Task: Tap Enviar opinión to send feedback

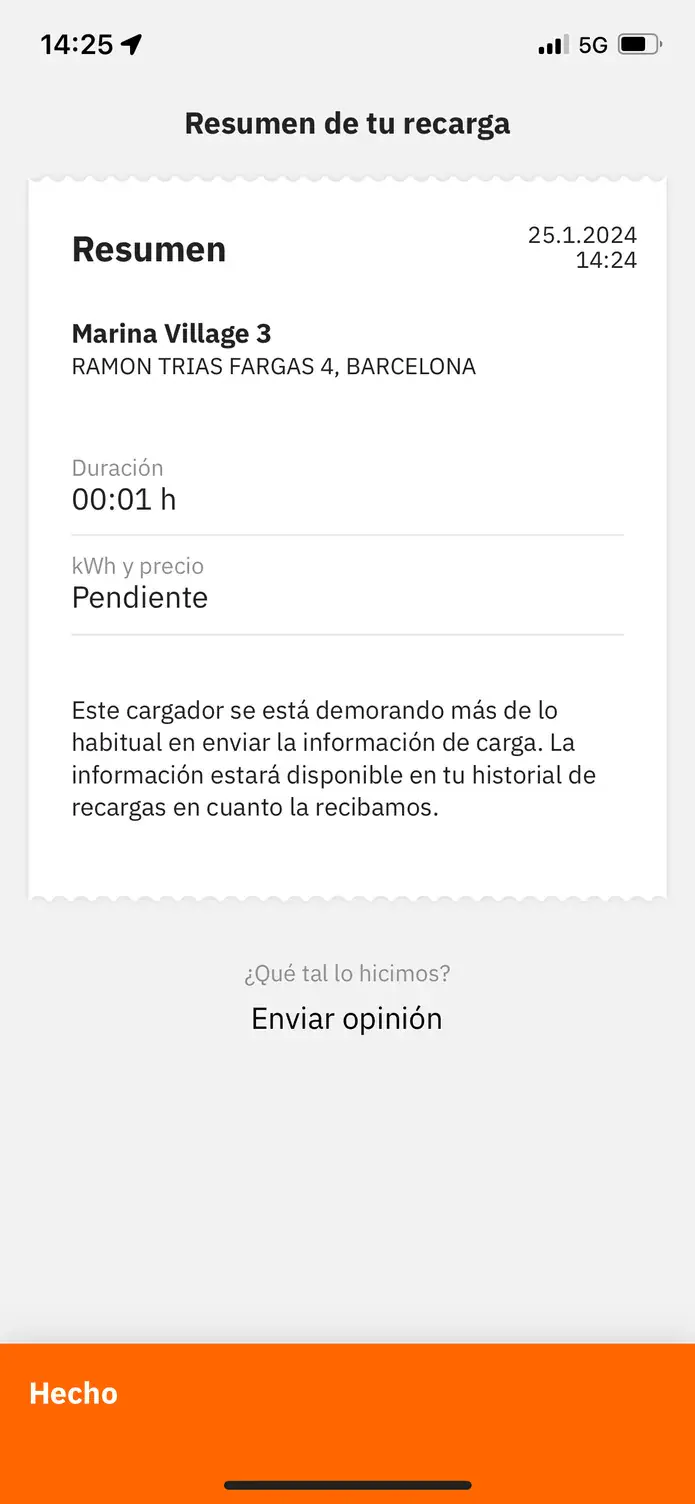Action: (x=347, y=1018)
